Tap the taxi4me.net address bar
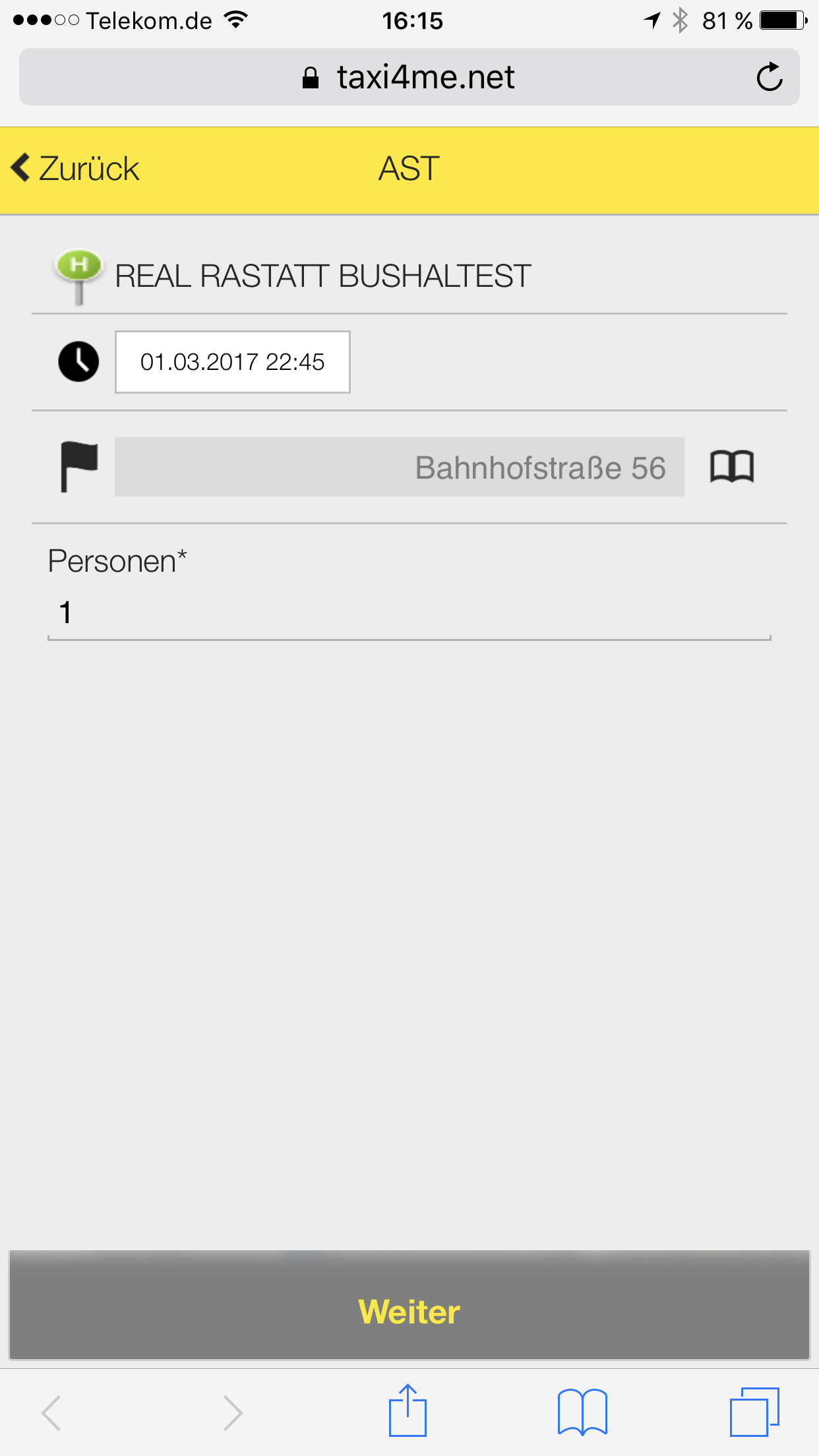 (x=409, y=77)
